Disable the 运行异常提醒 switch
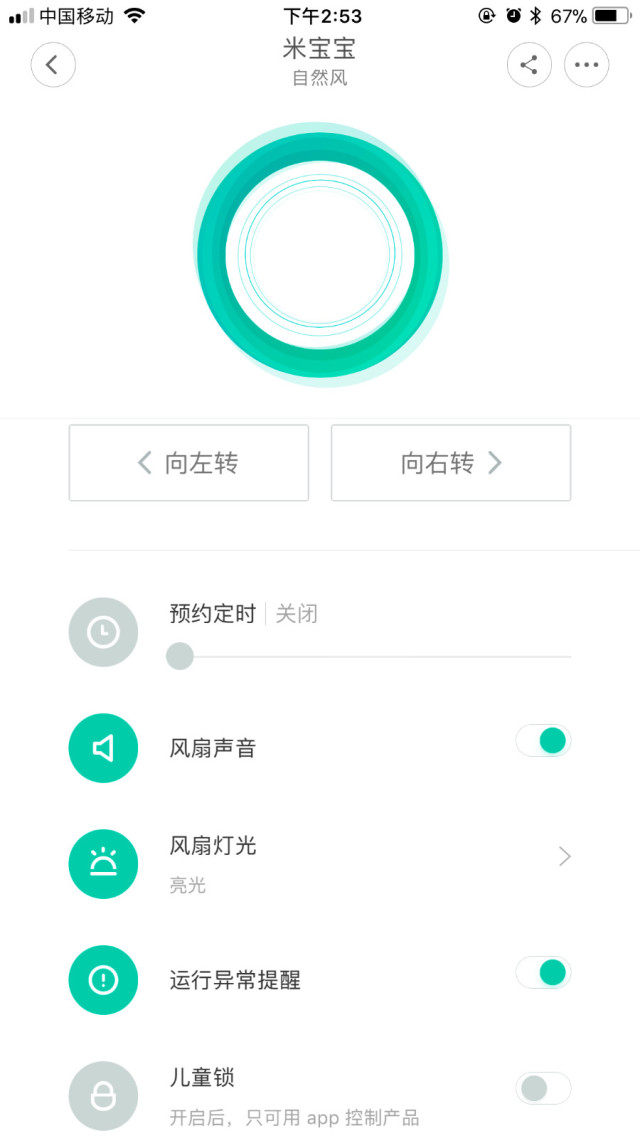This screenshot has height=1138, width=640. click(543, 973)
